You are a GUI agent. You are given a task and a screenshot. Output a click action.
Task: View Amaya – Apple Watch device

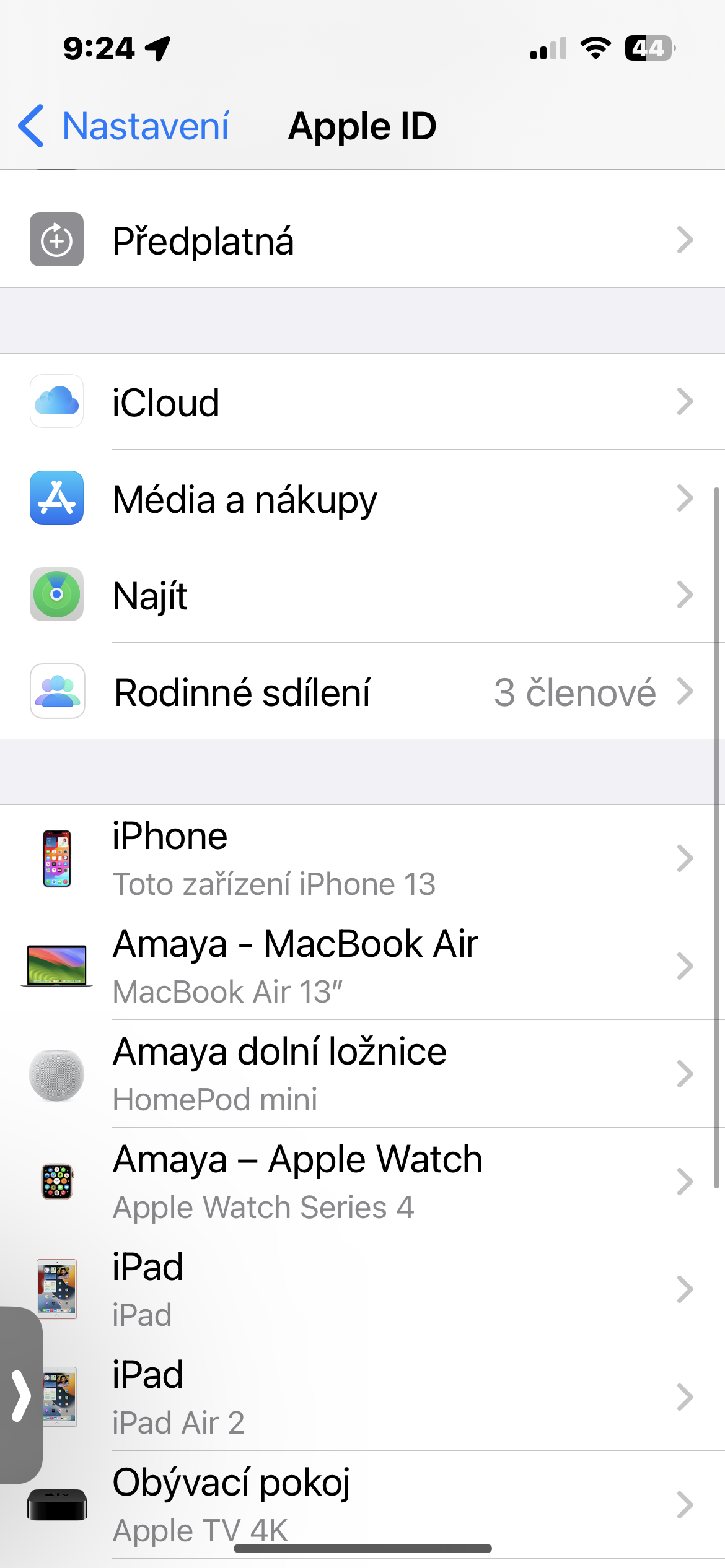[362, 1182]
